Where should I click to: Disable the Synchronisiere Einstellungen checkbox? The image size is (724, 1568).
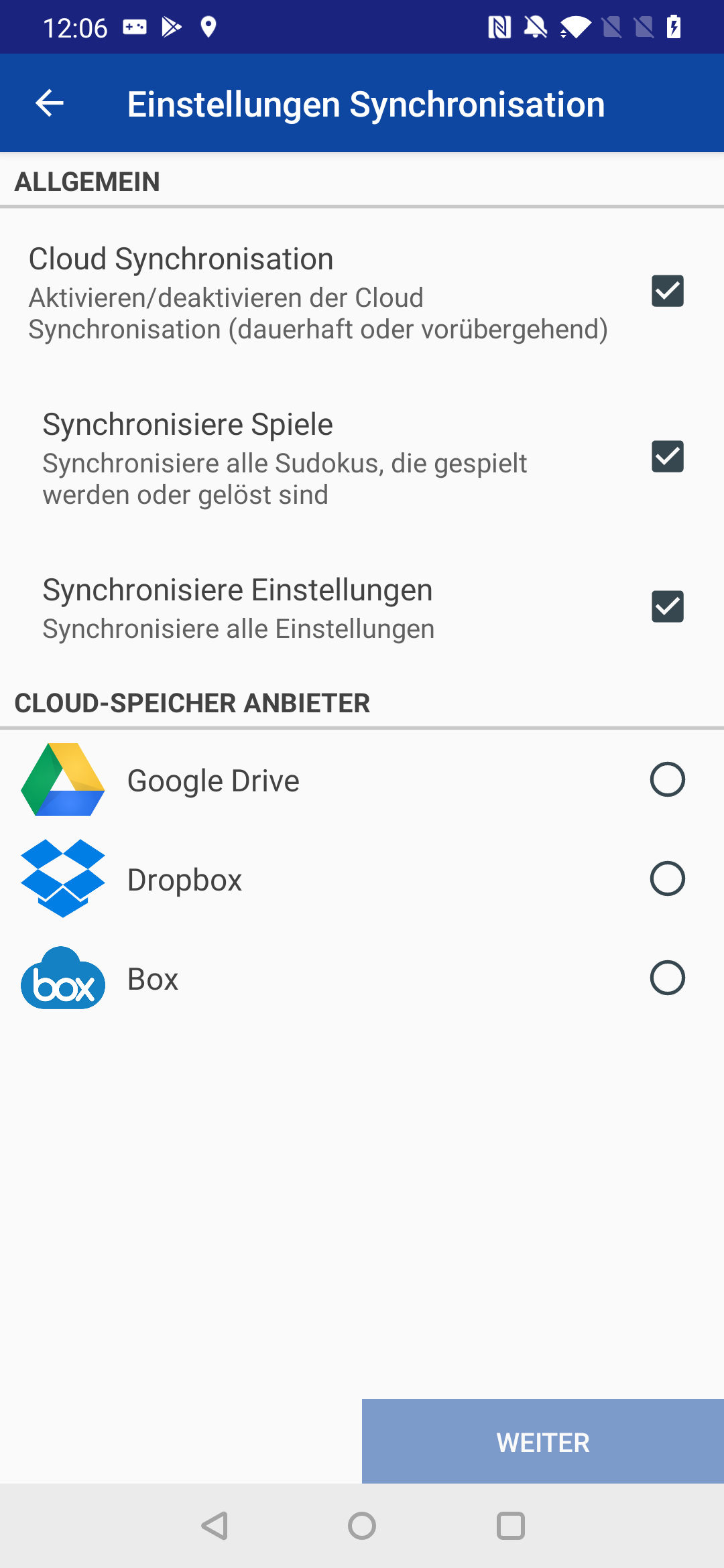click(x=667, y=606)
